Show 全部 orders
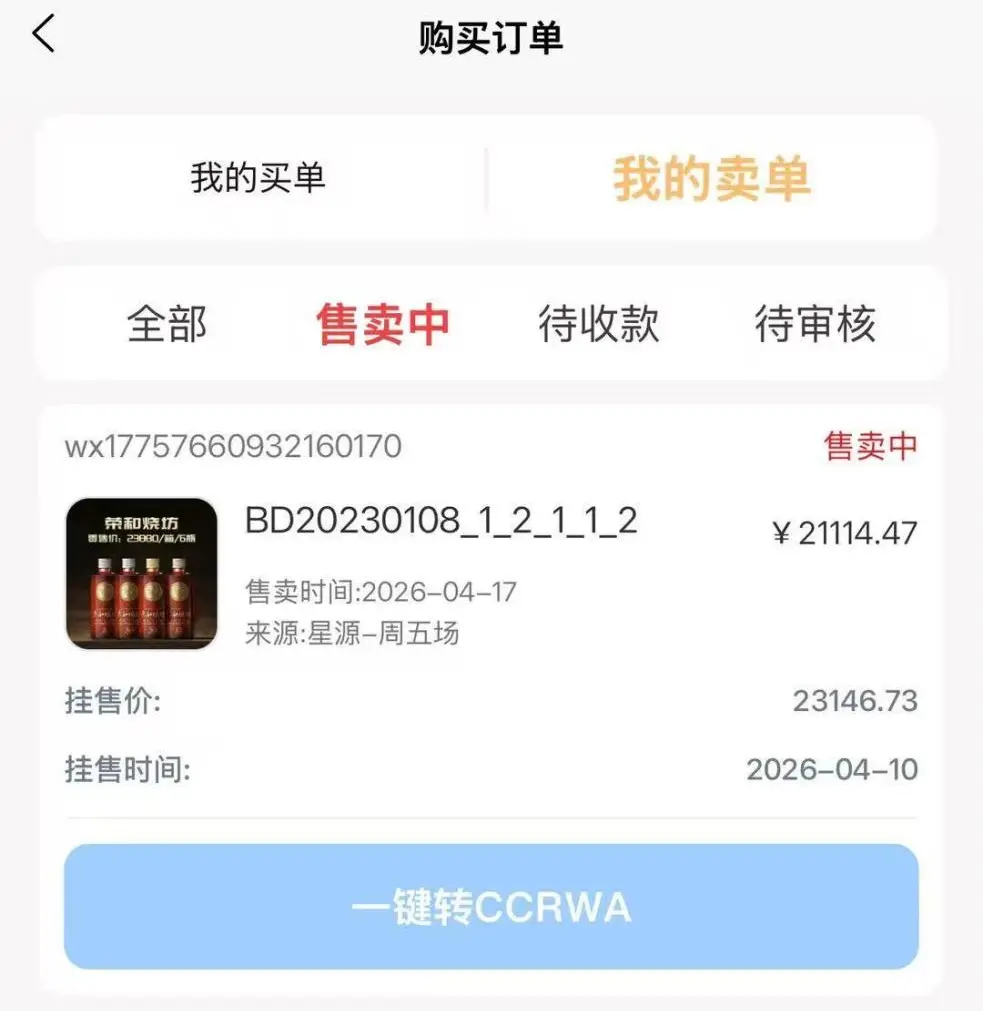Screen dimensions: 995x1011 tap(167, 325)
